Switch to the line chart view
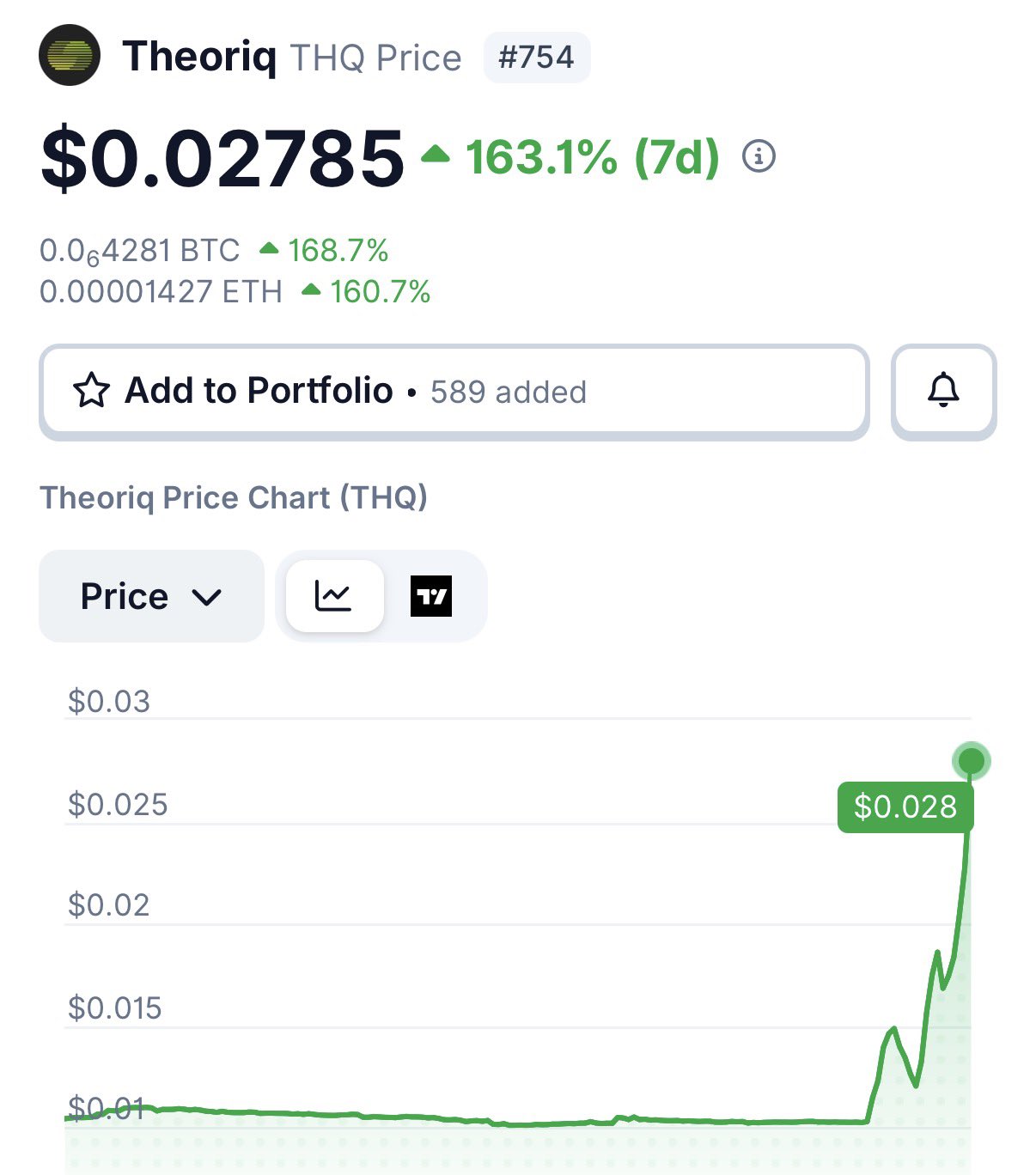 click(334, 596)
